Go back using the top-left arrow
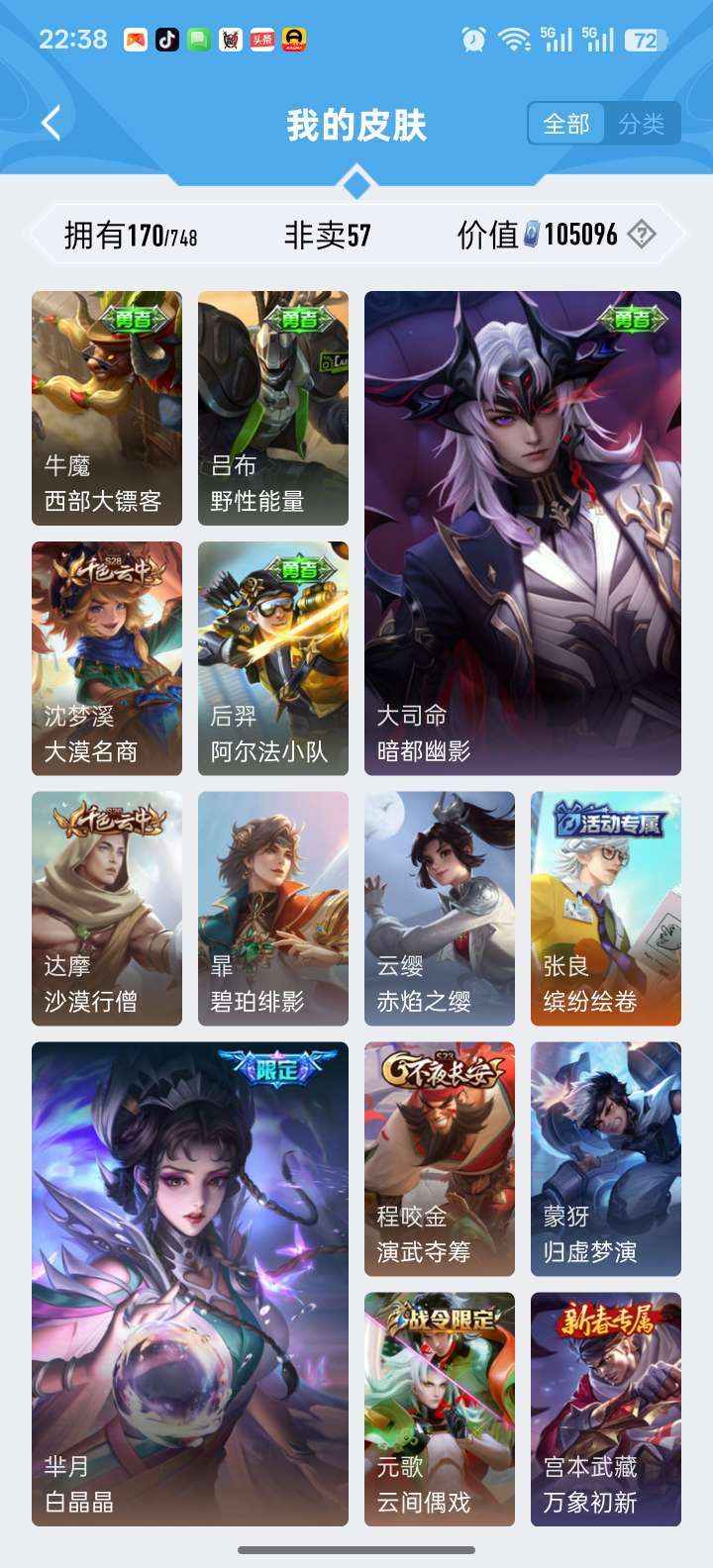Viewport: 713px width, 1568px height. point(51,124)
